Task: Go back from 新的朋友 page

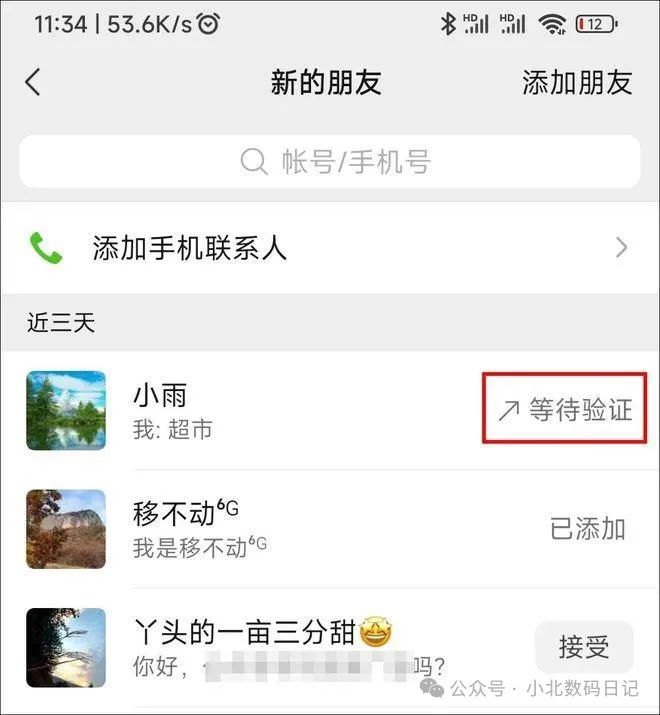Action: (33, 82)
